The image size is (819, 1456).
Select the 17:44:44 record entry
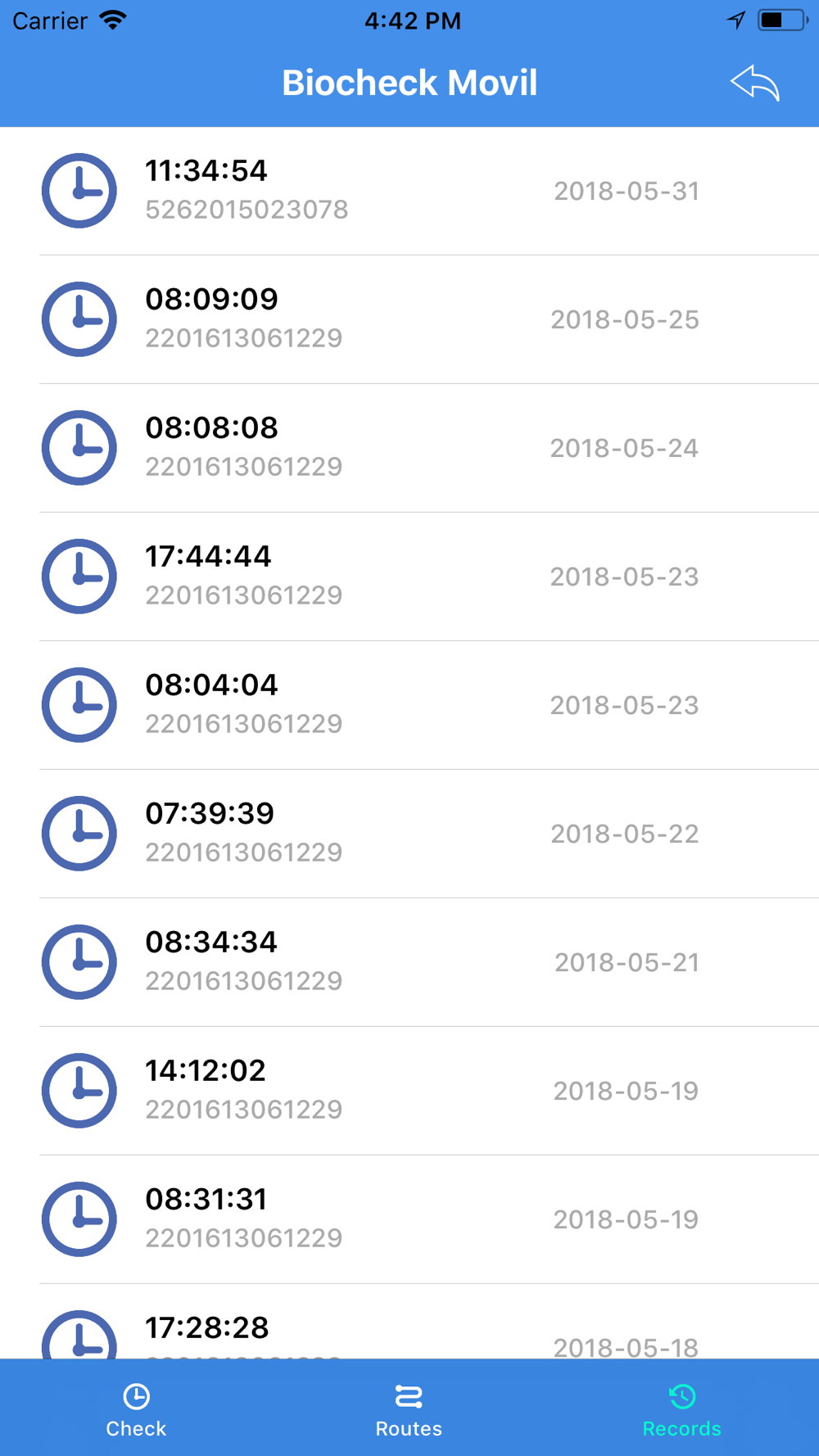(x=409, y=577)
